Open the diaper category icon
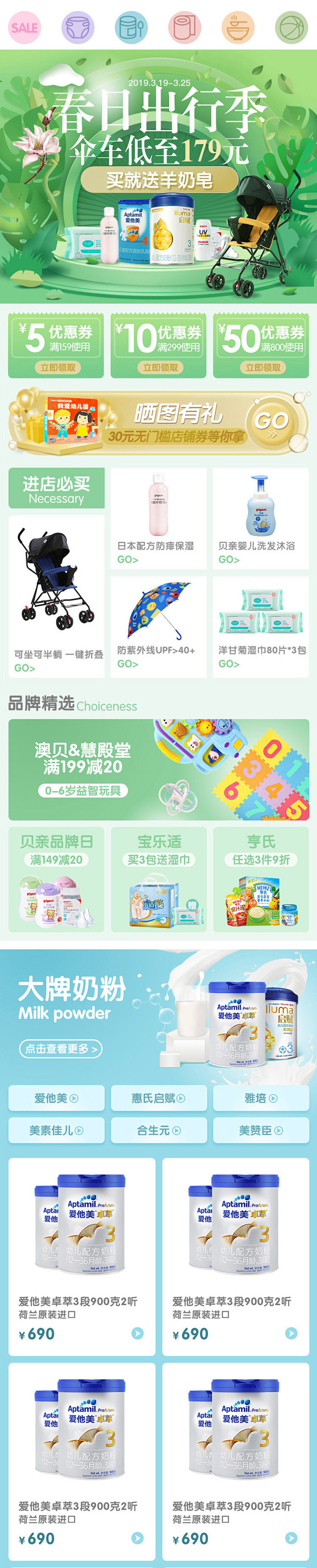Image resolution: width=317 pixels, height=1568 pixels. (77, 27)
